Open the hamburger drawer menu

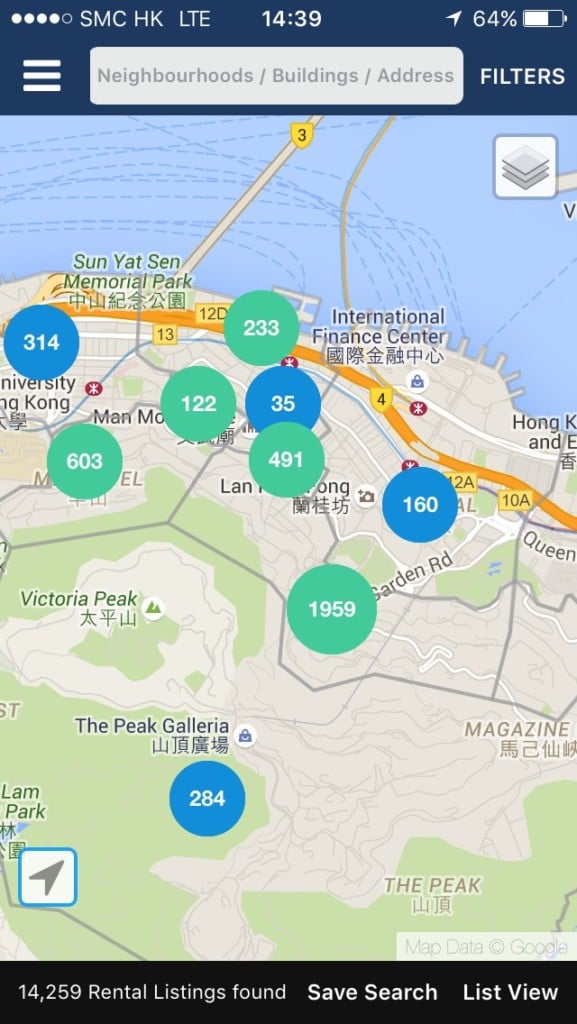pos(42,76)
